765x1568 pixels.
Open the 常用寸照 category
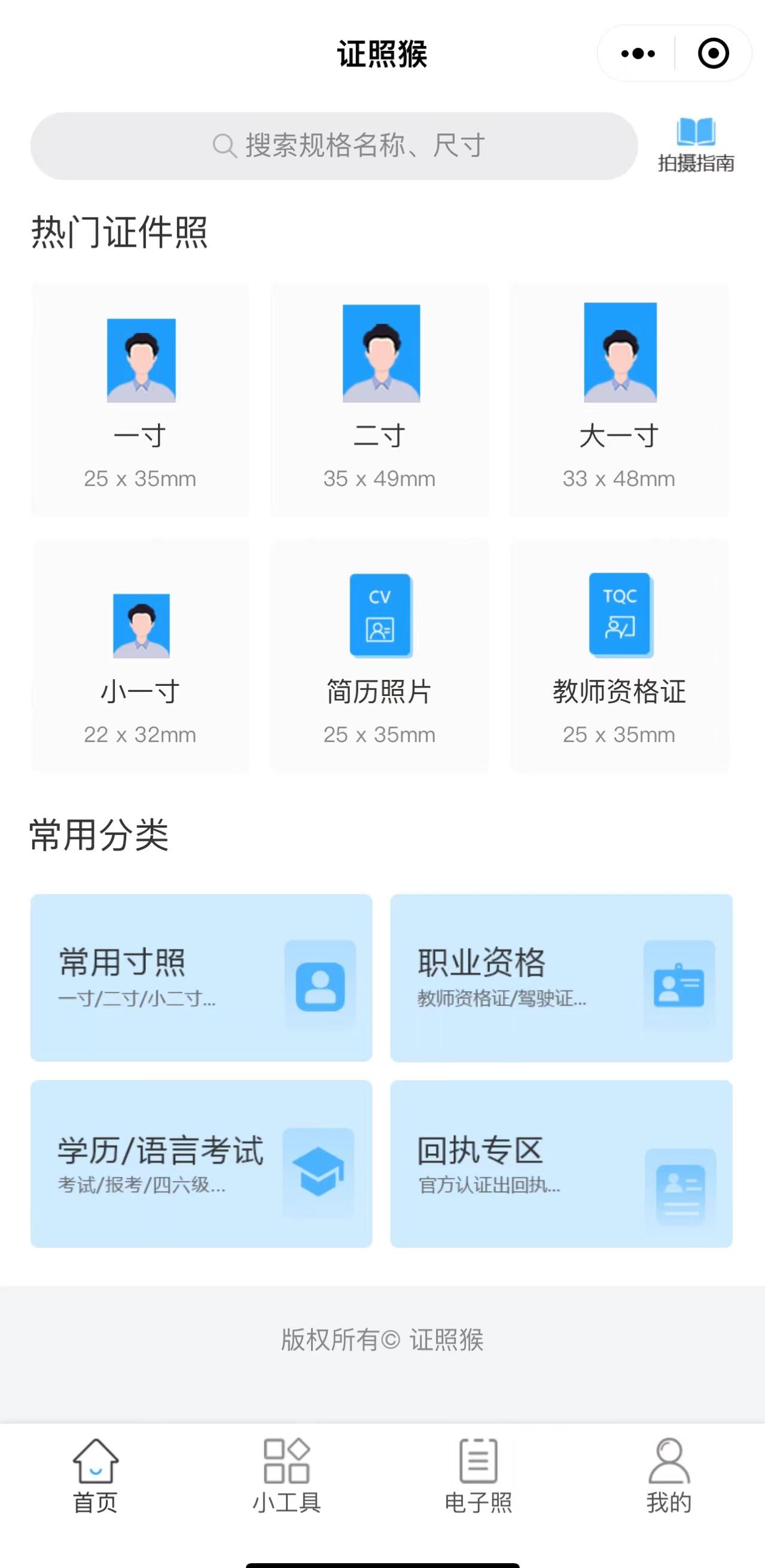[x=202, y=977]
